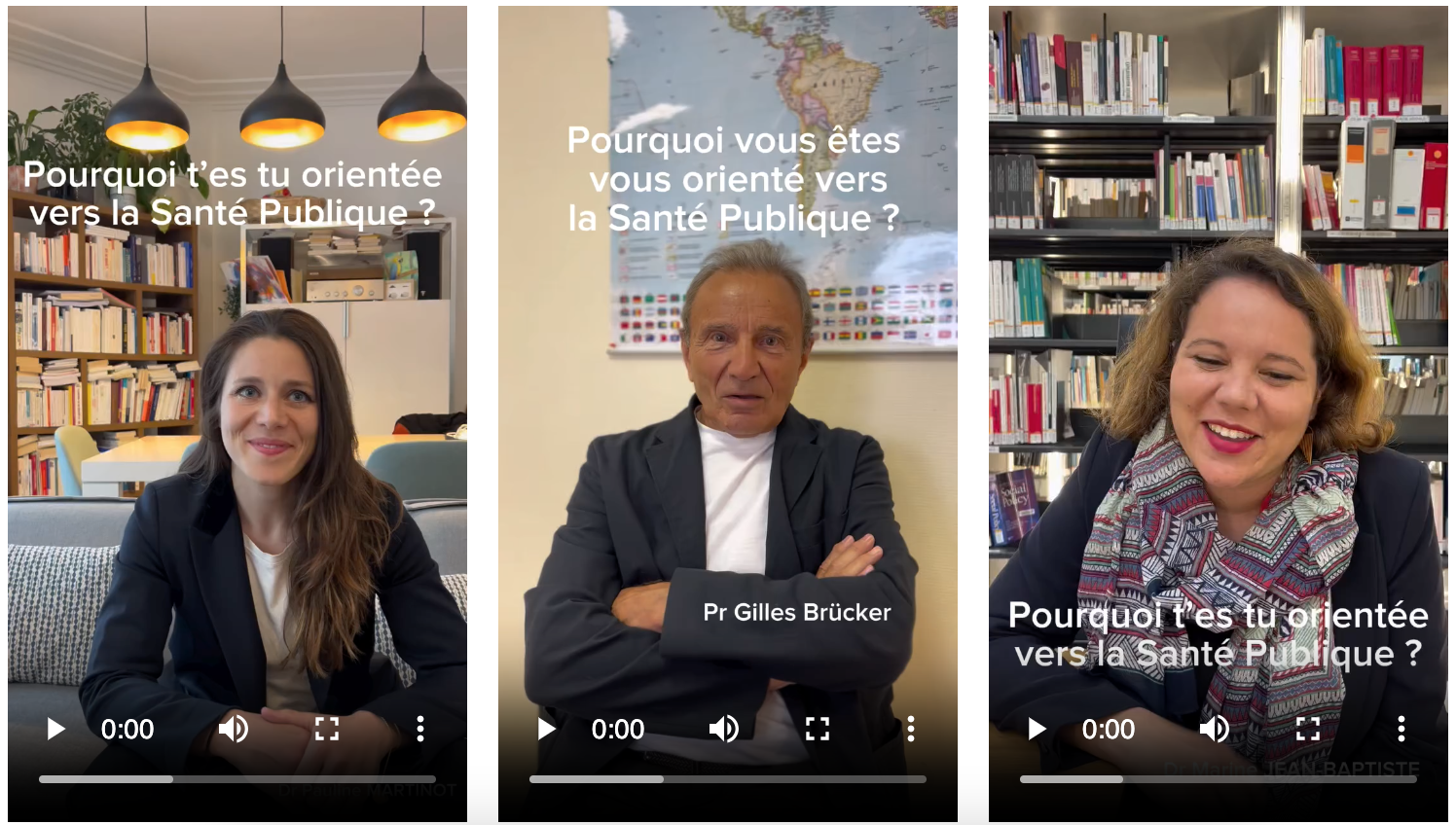The height and width of the screenshot is (825, 1456).
Task: Start Pr Gilles Brücker's video
Action: pos(547,729)
